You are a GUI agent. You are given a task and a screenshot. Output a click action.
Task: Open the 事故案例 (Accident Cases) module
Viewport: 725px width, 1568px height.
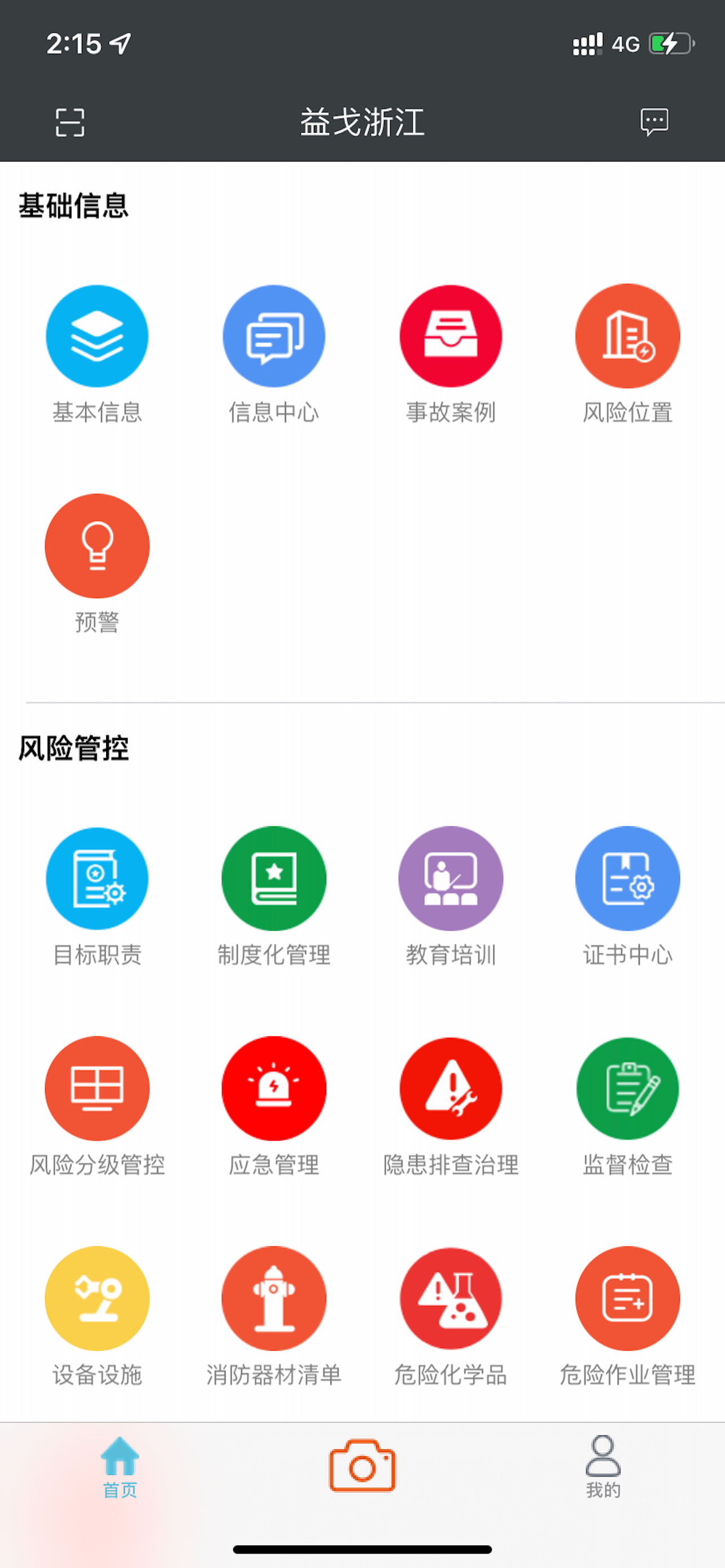click(451, 335)
